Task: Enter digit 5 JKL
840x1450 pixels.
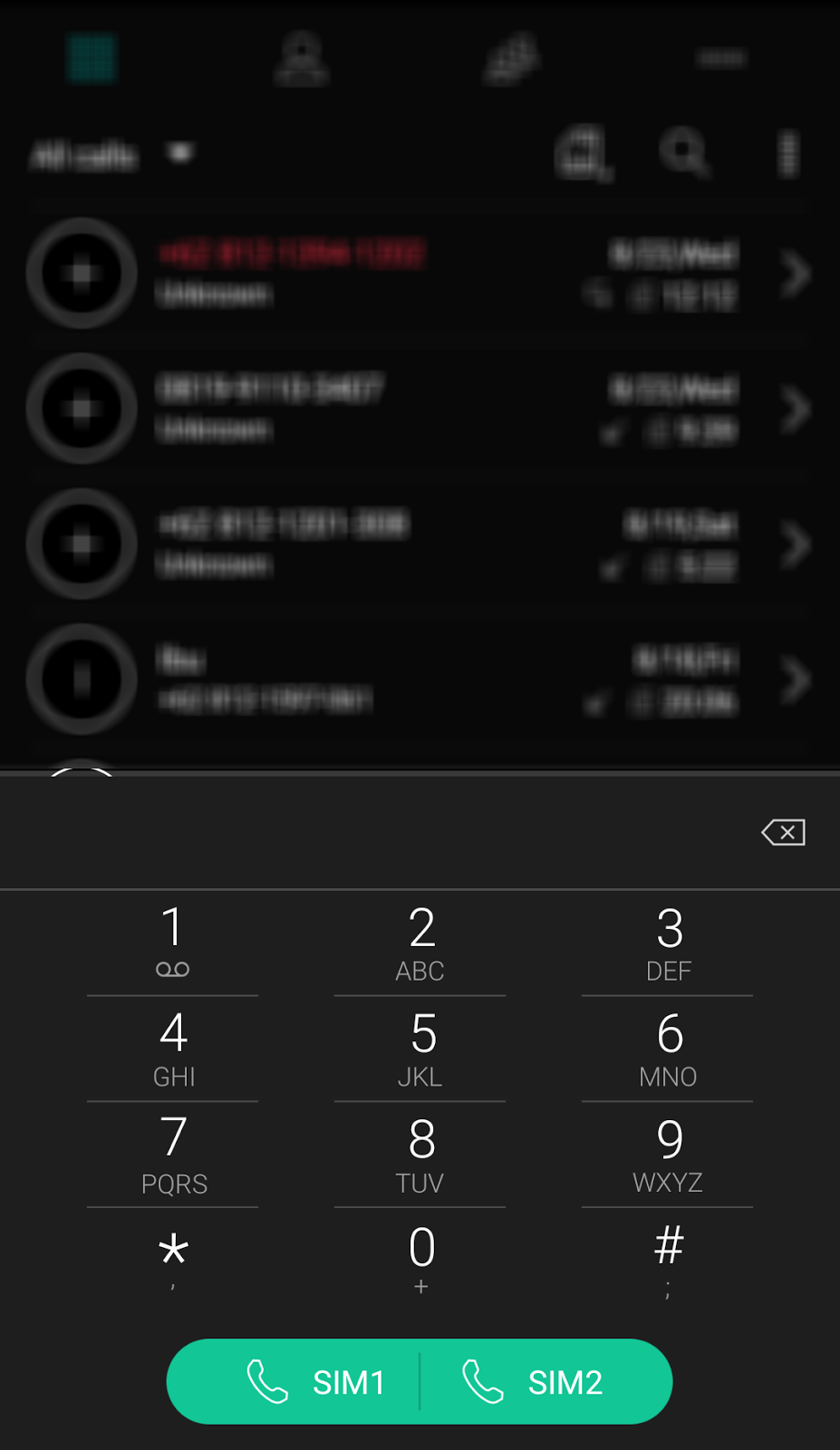Action: 420,1049
